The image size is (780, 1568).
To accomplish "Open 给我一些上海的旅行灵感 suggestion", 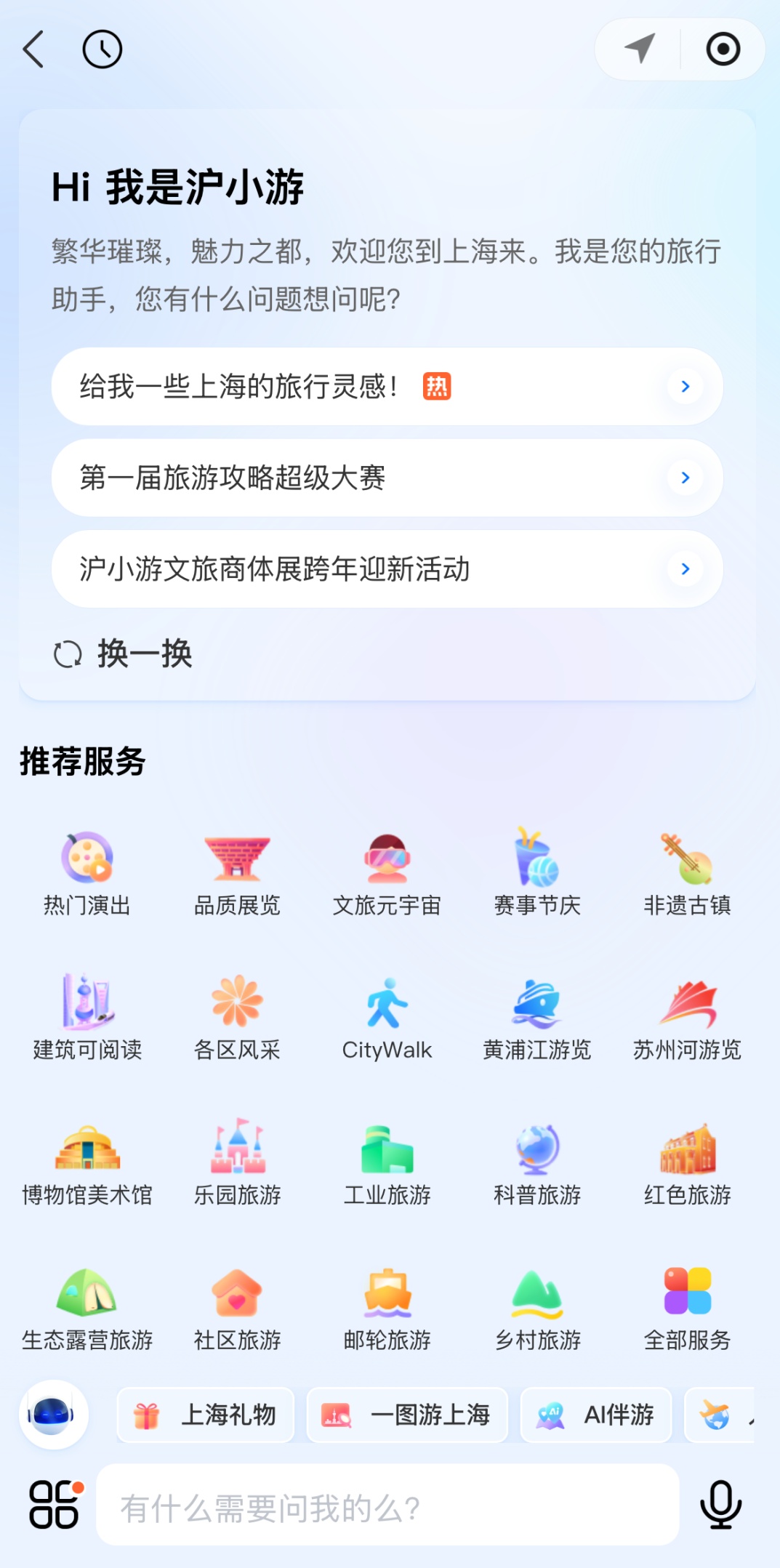I will pos(387,387).
